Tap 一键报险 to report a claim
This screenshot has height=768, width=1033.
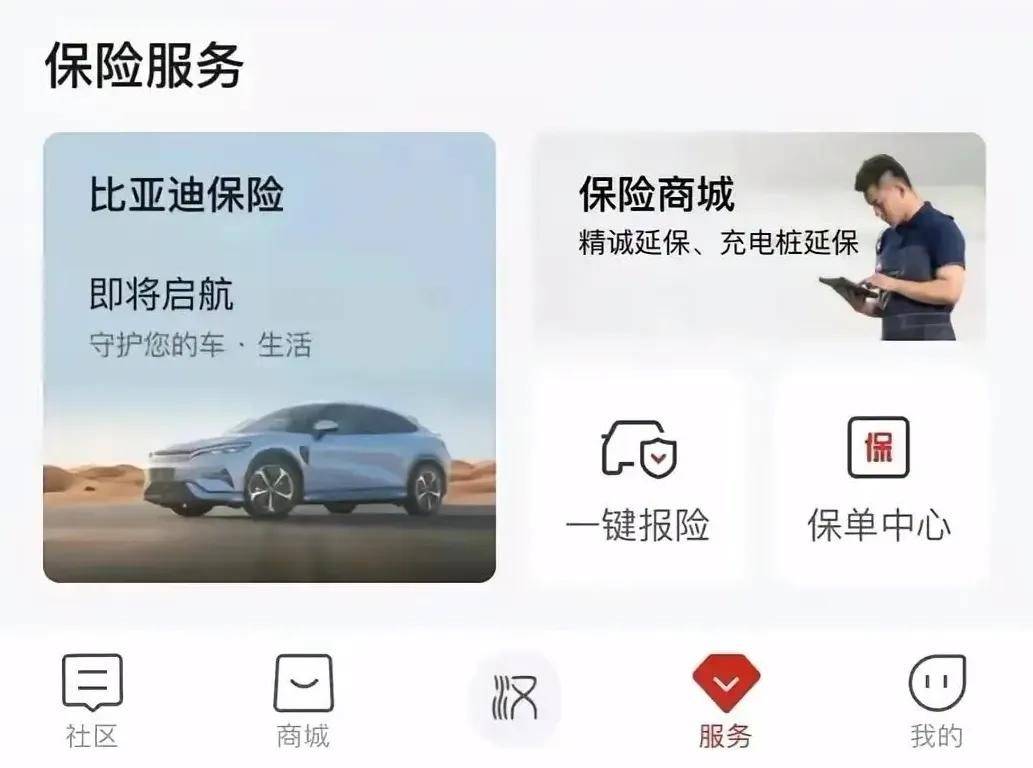(638, 480)
